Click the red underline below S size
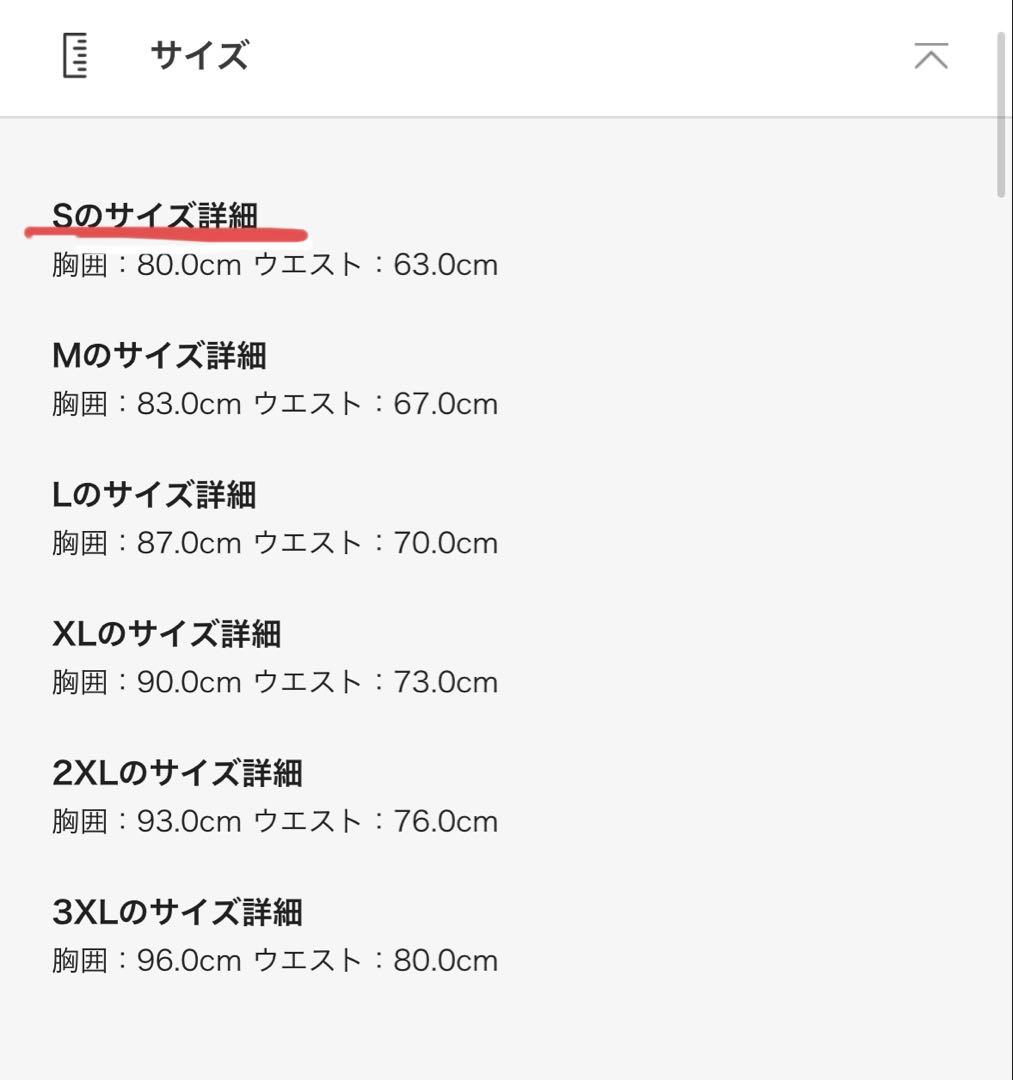 click(x=165, y=232)
